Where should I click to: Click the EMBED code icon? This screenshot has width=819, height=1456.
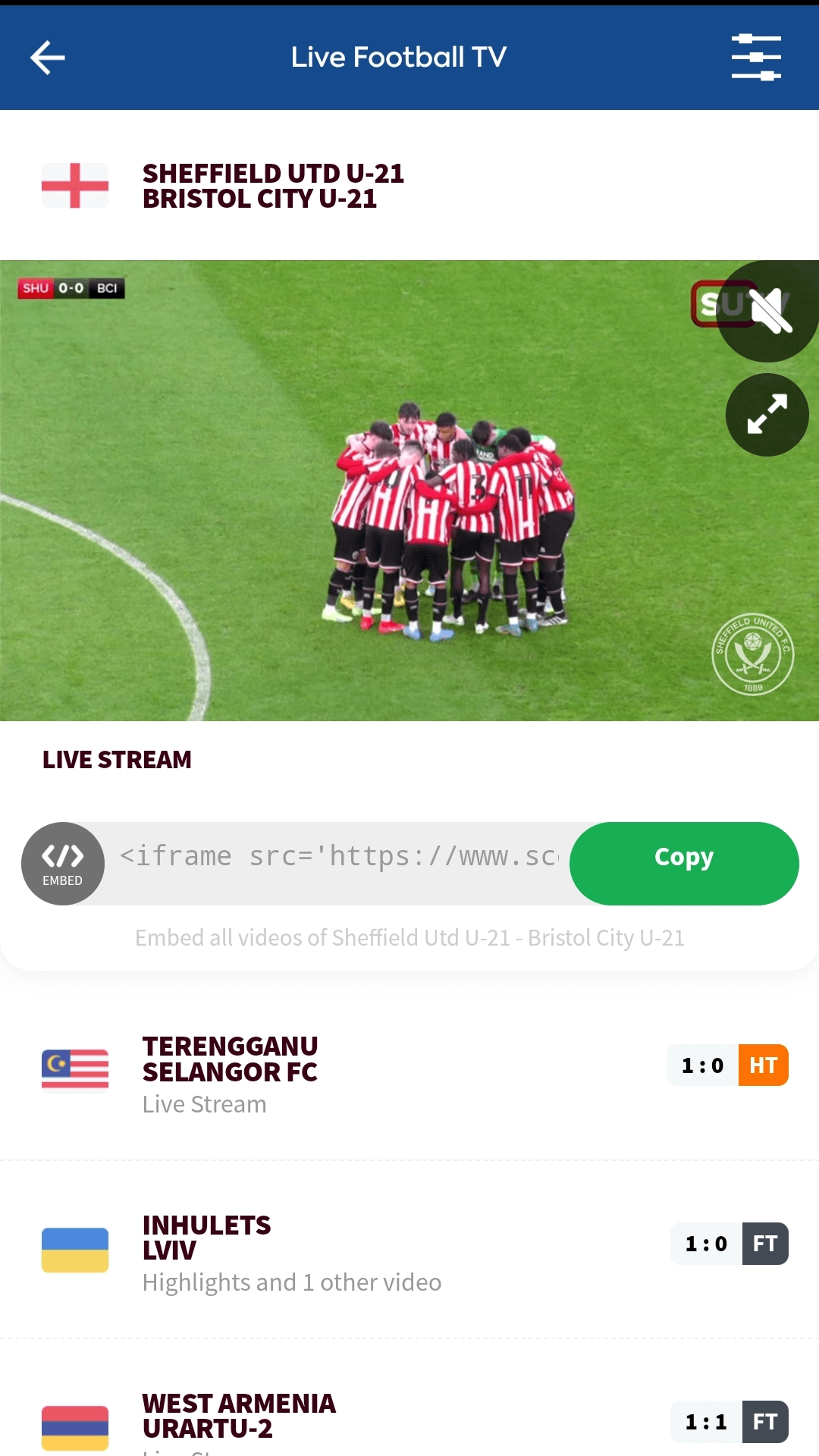(x=63, y=863)
